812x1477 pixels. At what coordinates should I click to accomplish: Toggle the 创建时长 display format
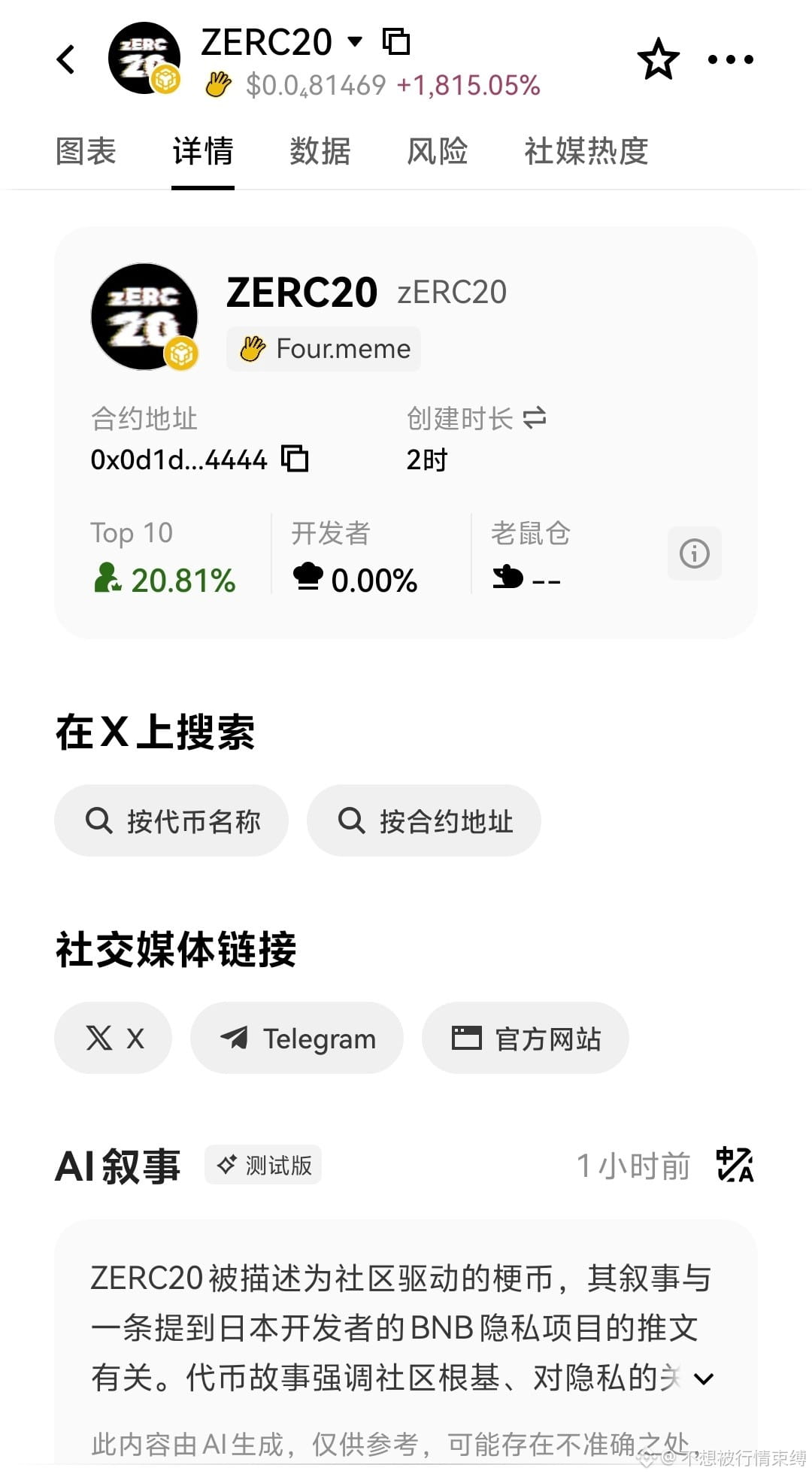click(535, 417)
